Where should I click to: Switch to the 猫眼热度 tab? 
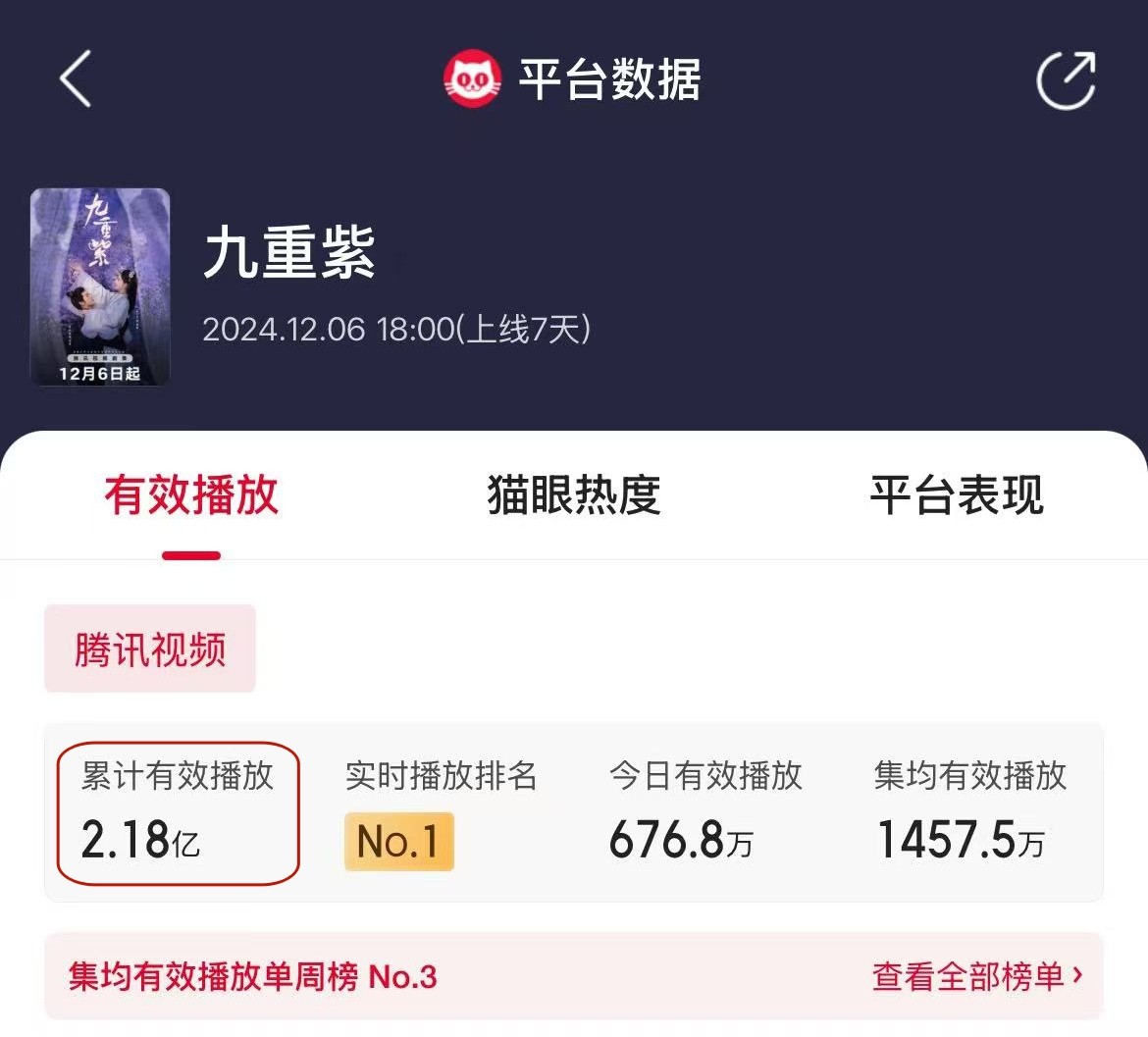[x=573, y=494]
